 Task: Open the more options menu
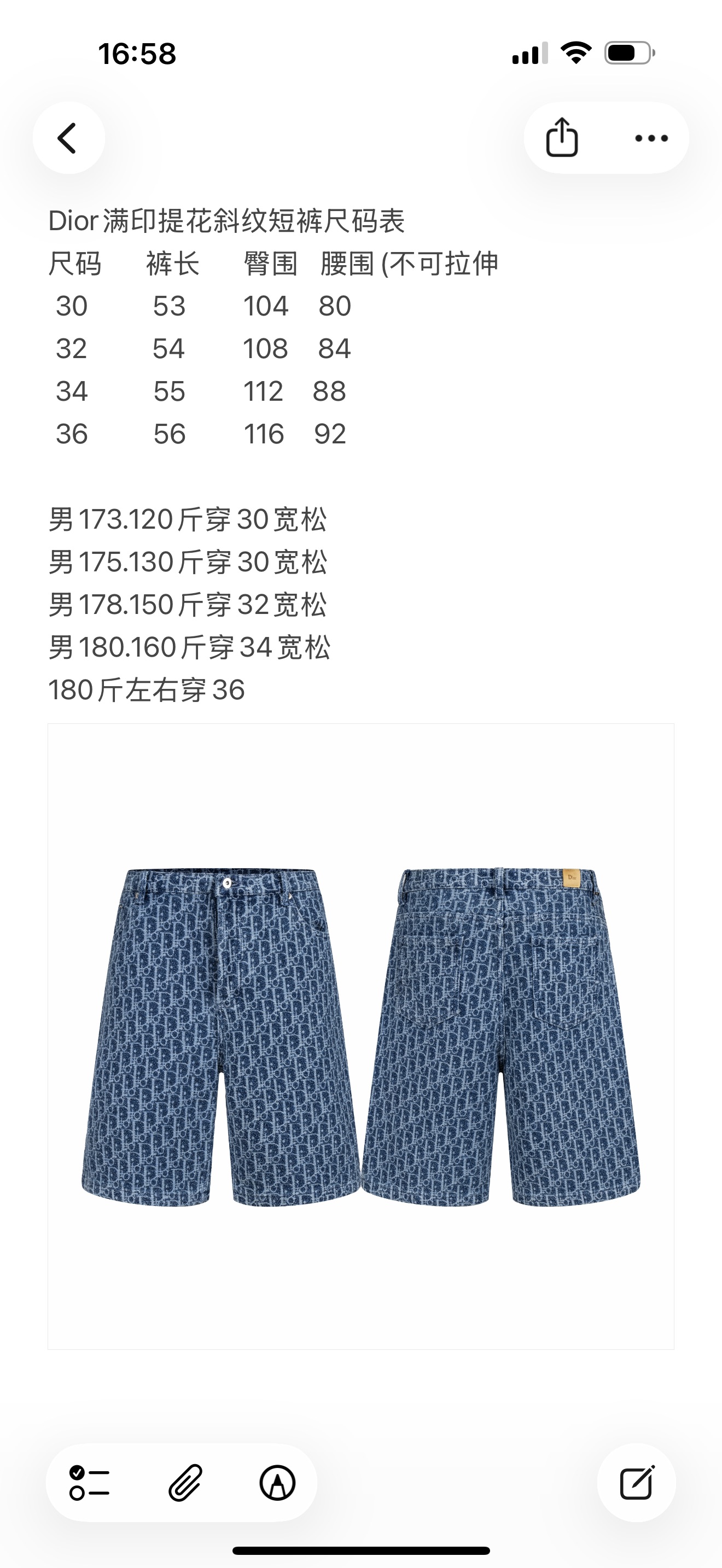click(x=651, y=138)
